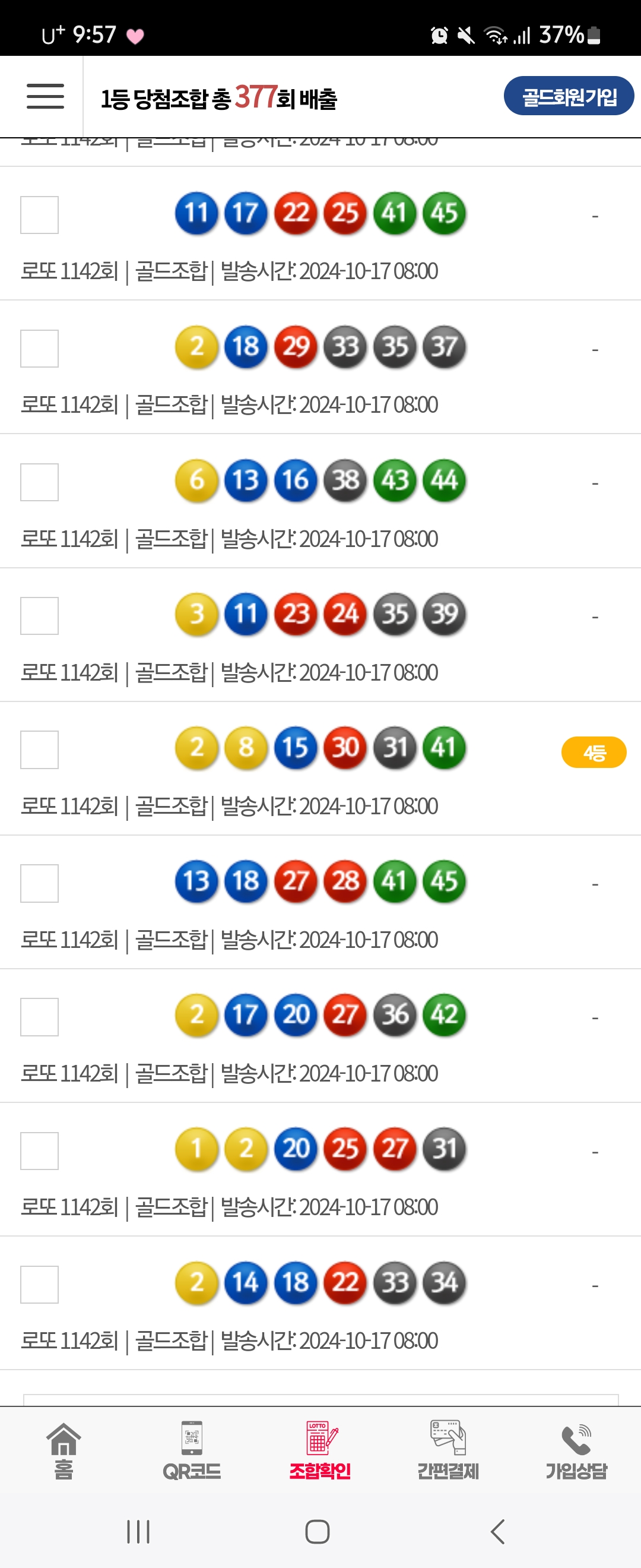The height and width of the screenshot is (1568, 641).
Task: Select checkbox for 13 18 27 28 41 45
Action: tap(40, 883)
